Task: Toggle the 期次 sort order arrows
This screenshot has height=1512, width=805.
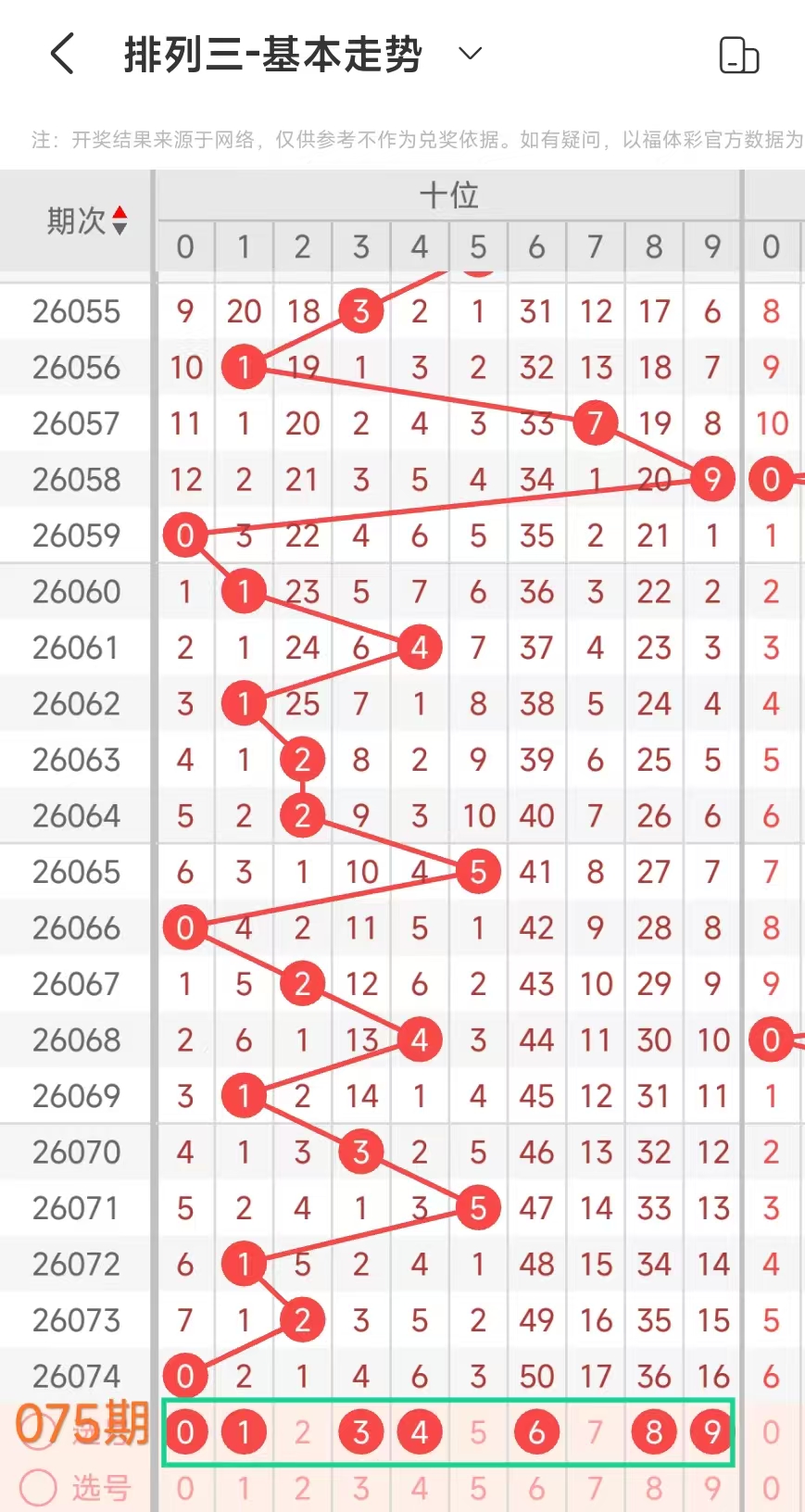Action: (119, 220)
